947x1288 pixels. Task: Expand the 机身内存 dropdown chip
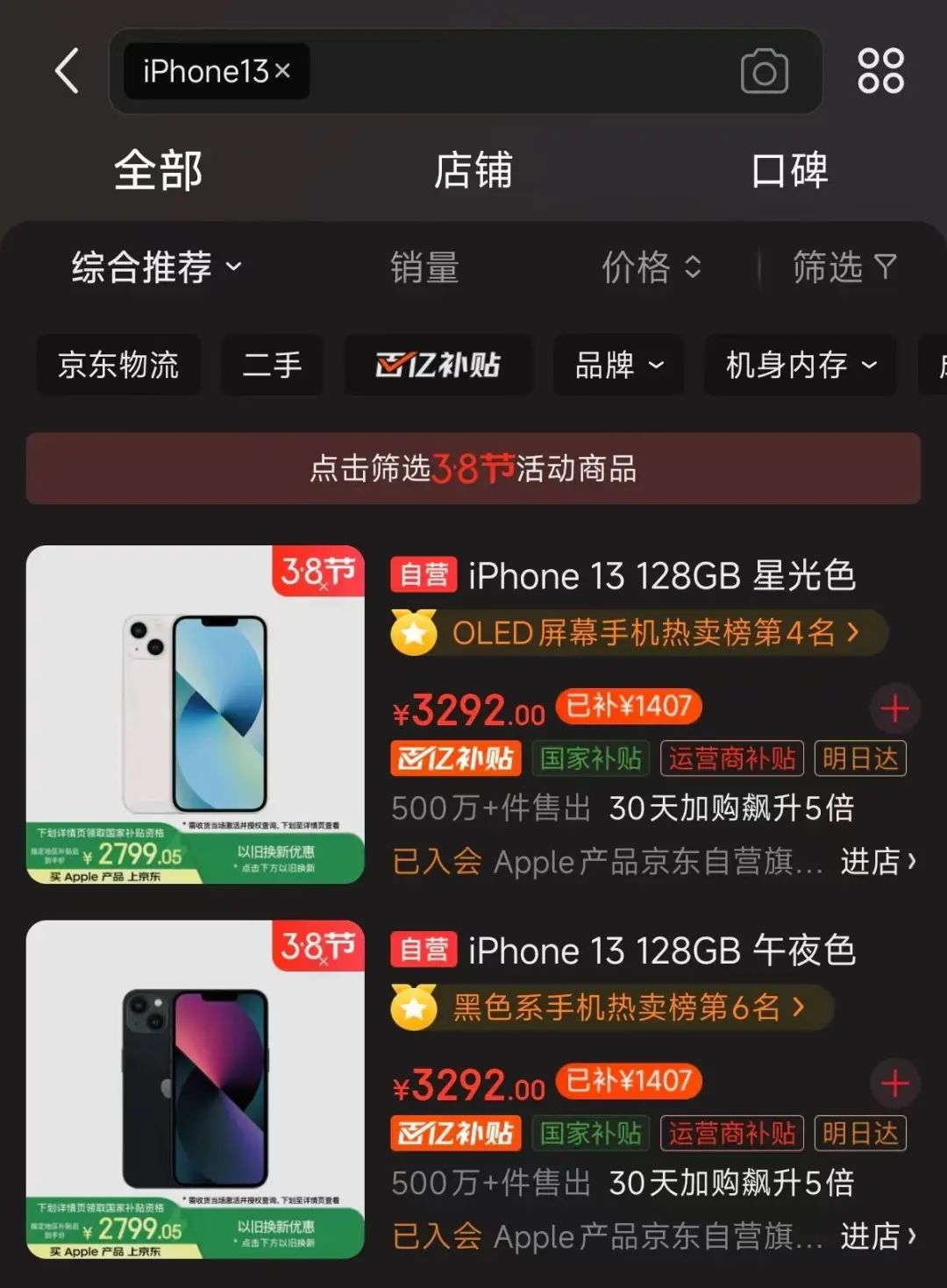[x=801, y=365]
